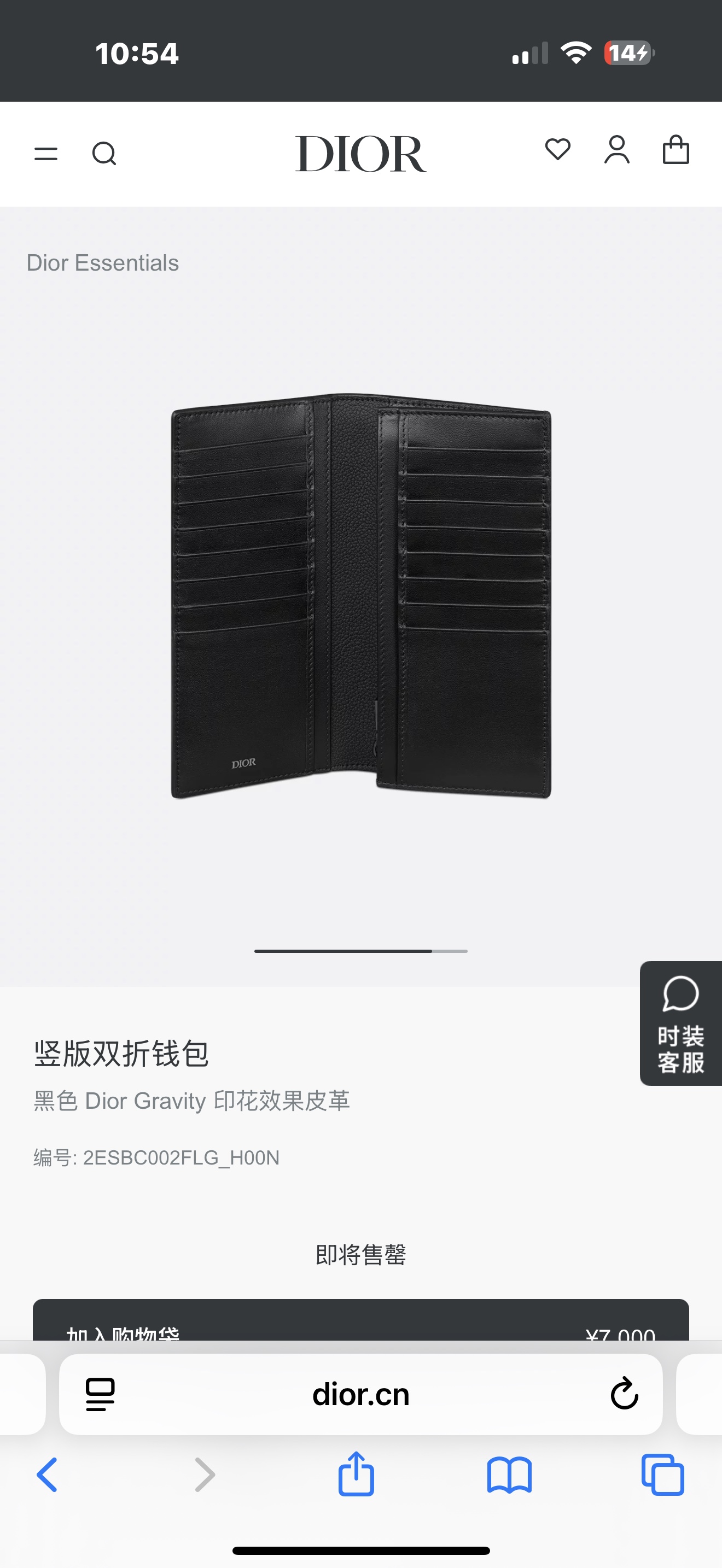722x1568 pixels.
Task: Open Safari page settings menu
Action: click(101, 1394)
